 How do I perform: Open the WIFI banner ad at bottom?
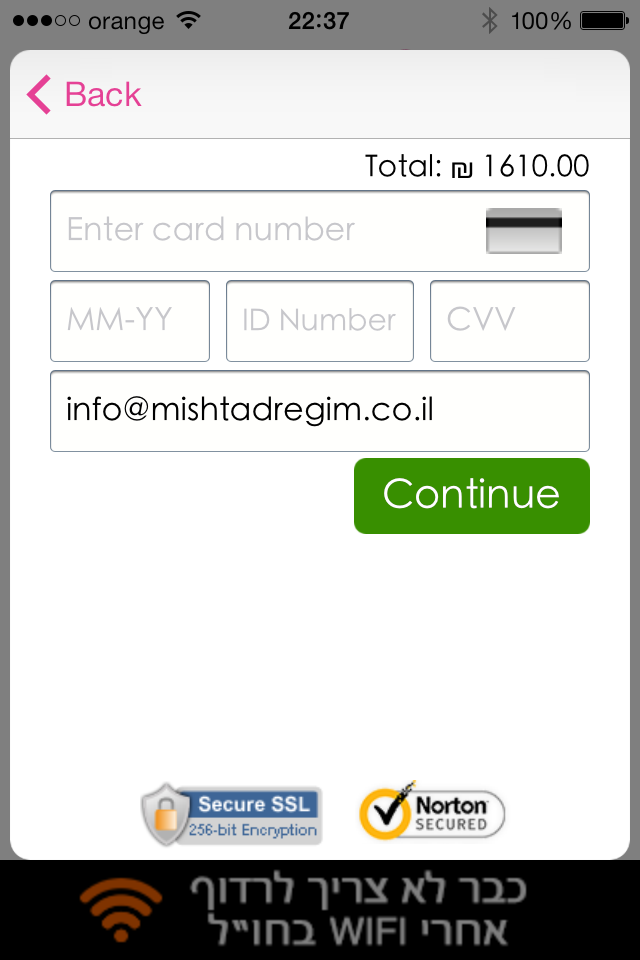[x=319, y=909]
